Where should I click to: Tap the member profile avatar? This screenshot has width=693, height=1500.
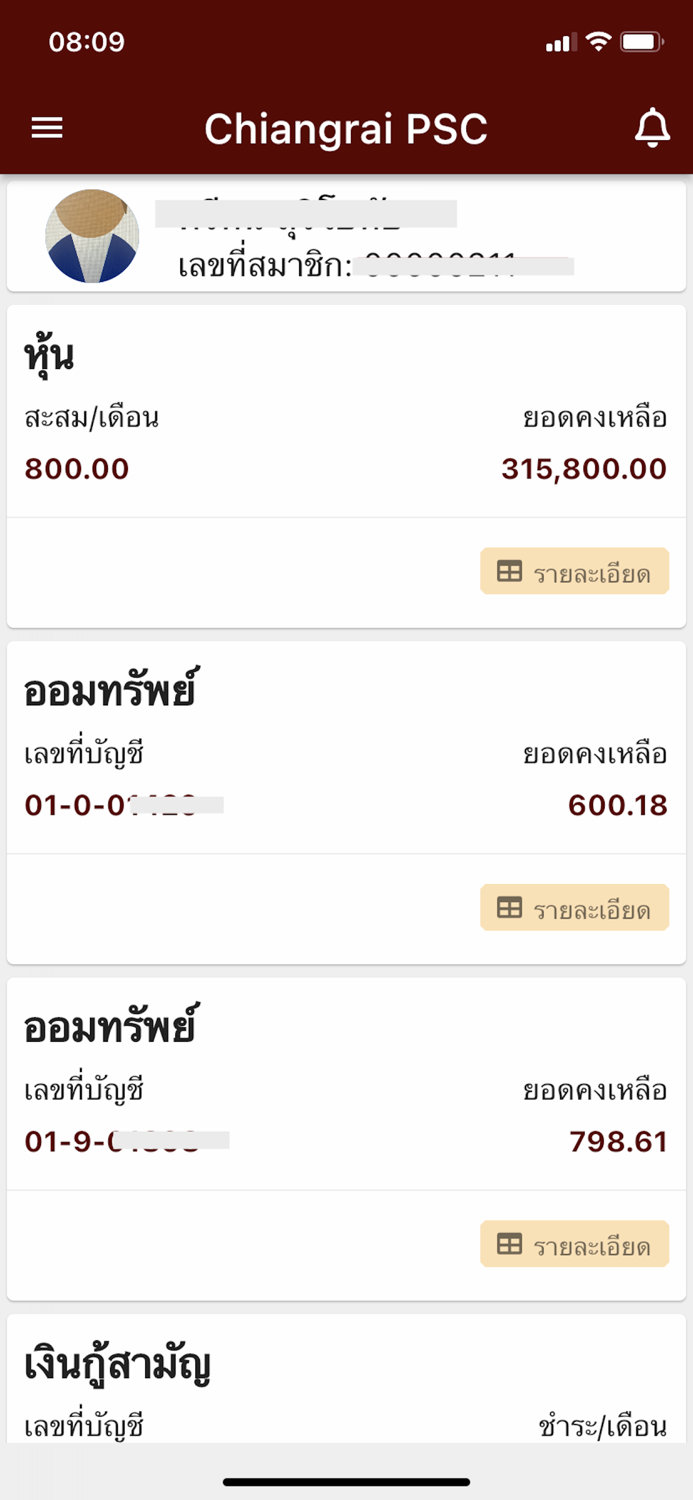[x=92, y=236]
